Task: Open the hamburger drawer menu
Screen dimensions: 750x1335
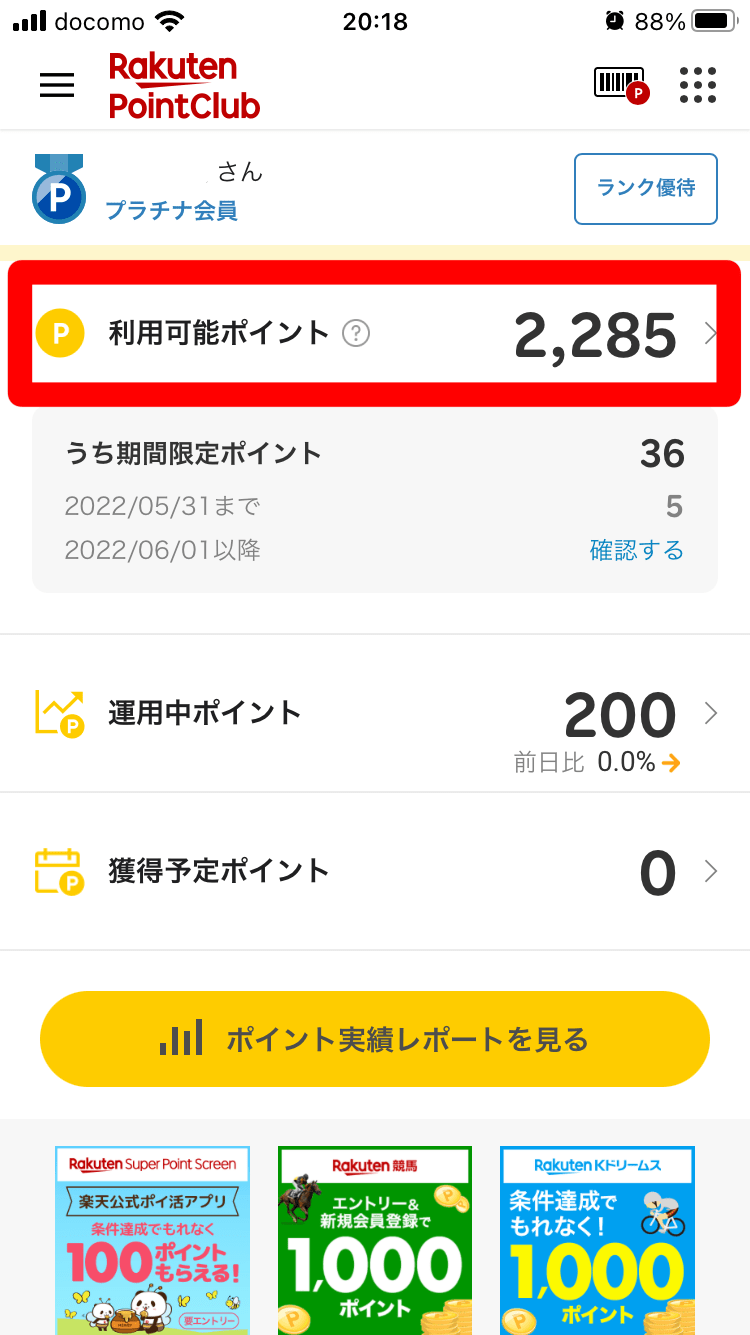Action: [x=57, y=86]
